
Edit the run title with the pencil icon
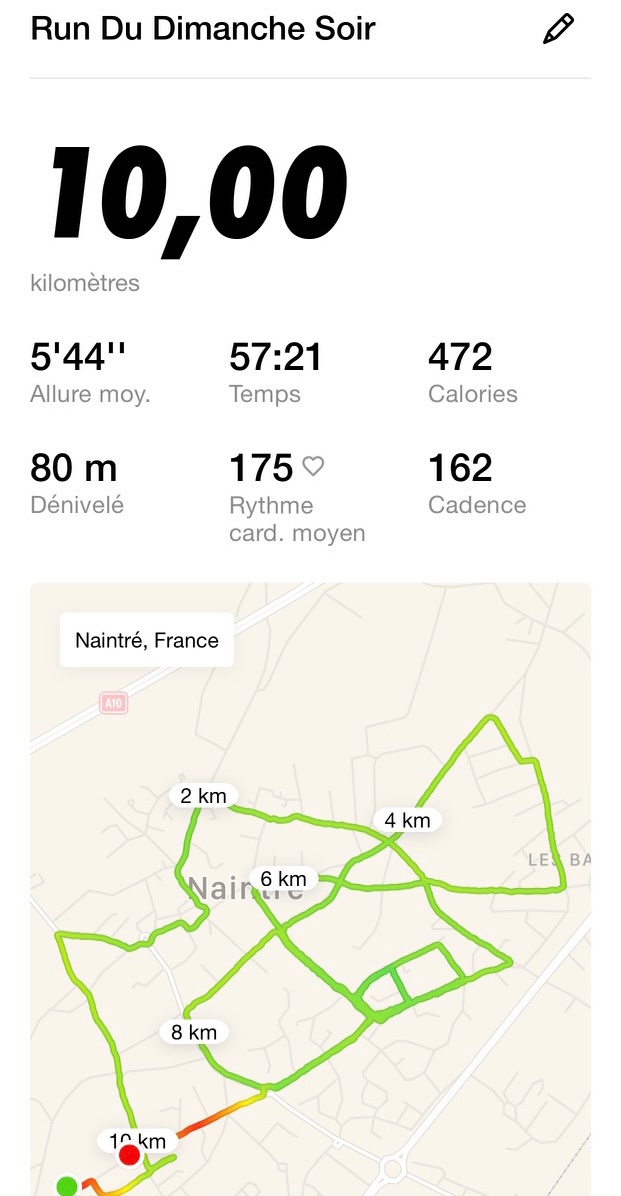[558, 29]
